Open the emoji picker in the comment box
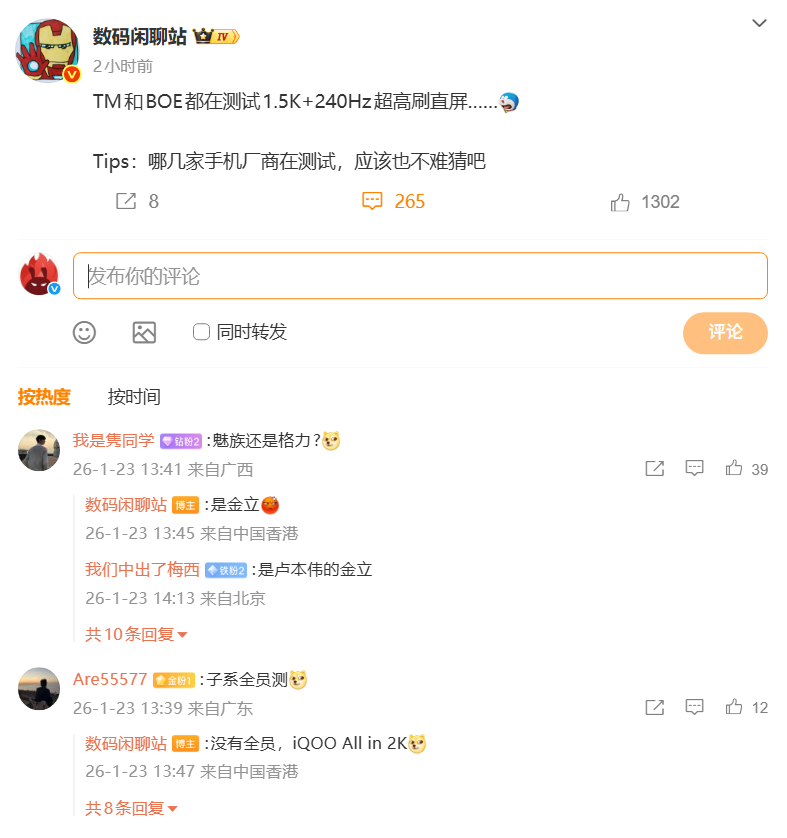Viewport: 787px width, 838px height. coord(84,332)
